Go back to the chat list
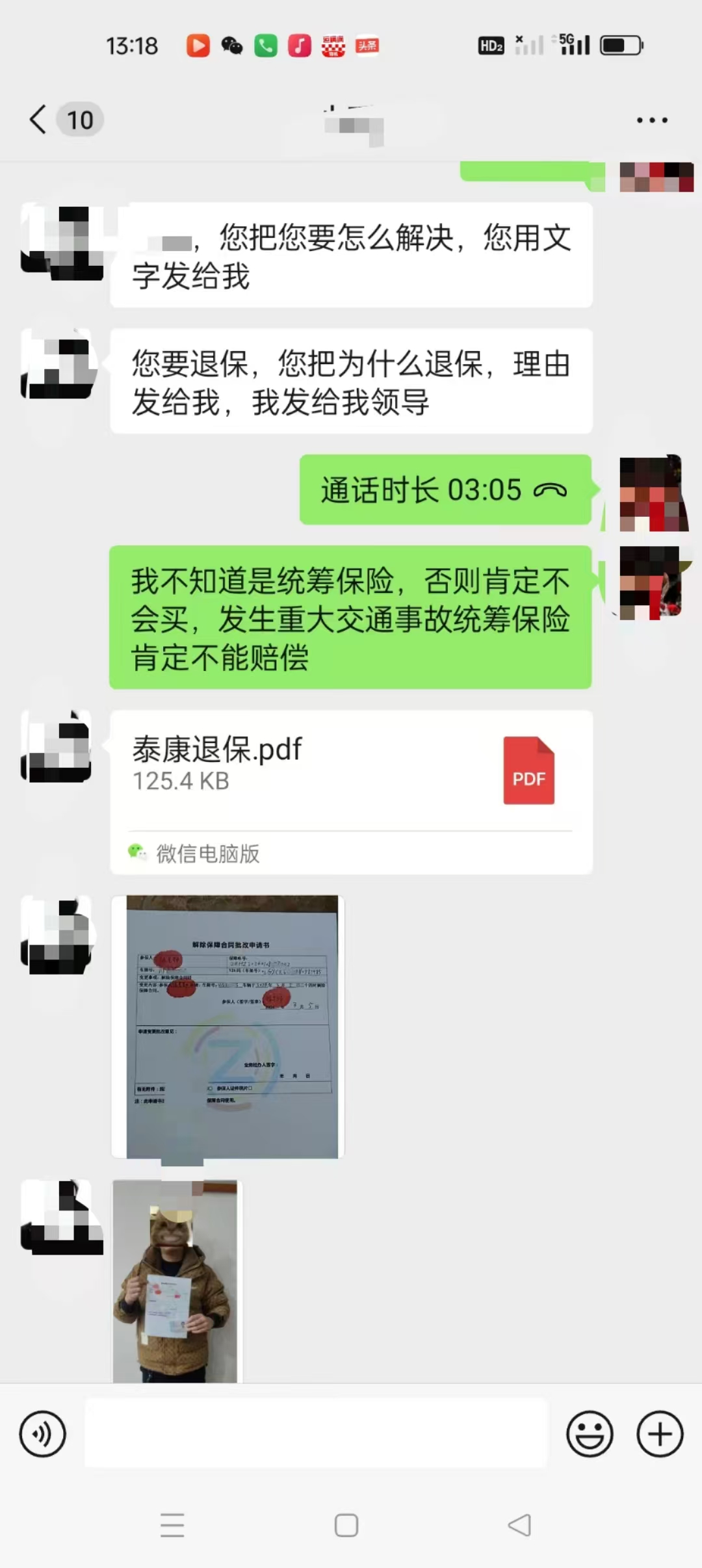Screen dimensions: 702x1568 click(x=39, y=120)
